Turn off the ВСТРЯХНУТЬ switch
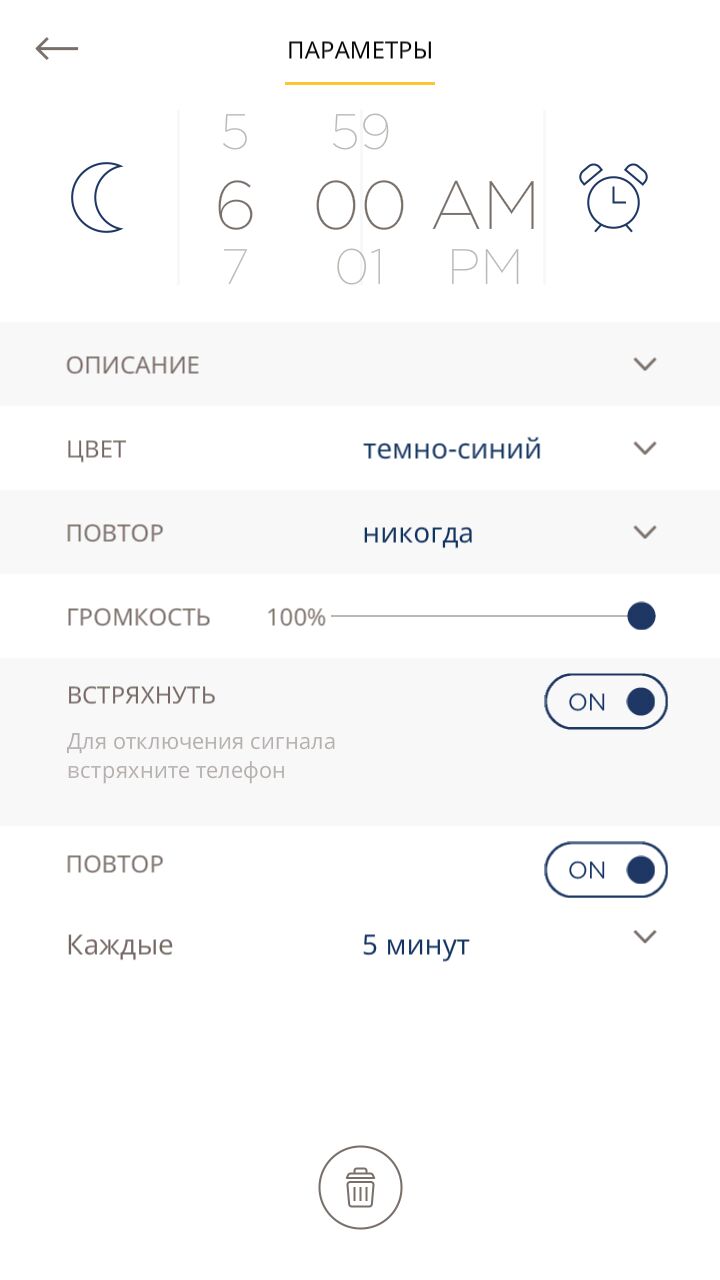The image size is (720, 1280). pos(606,702)
